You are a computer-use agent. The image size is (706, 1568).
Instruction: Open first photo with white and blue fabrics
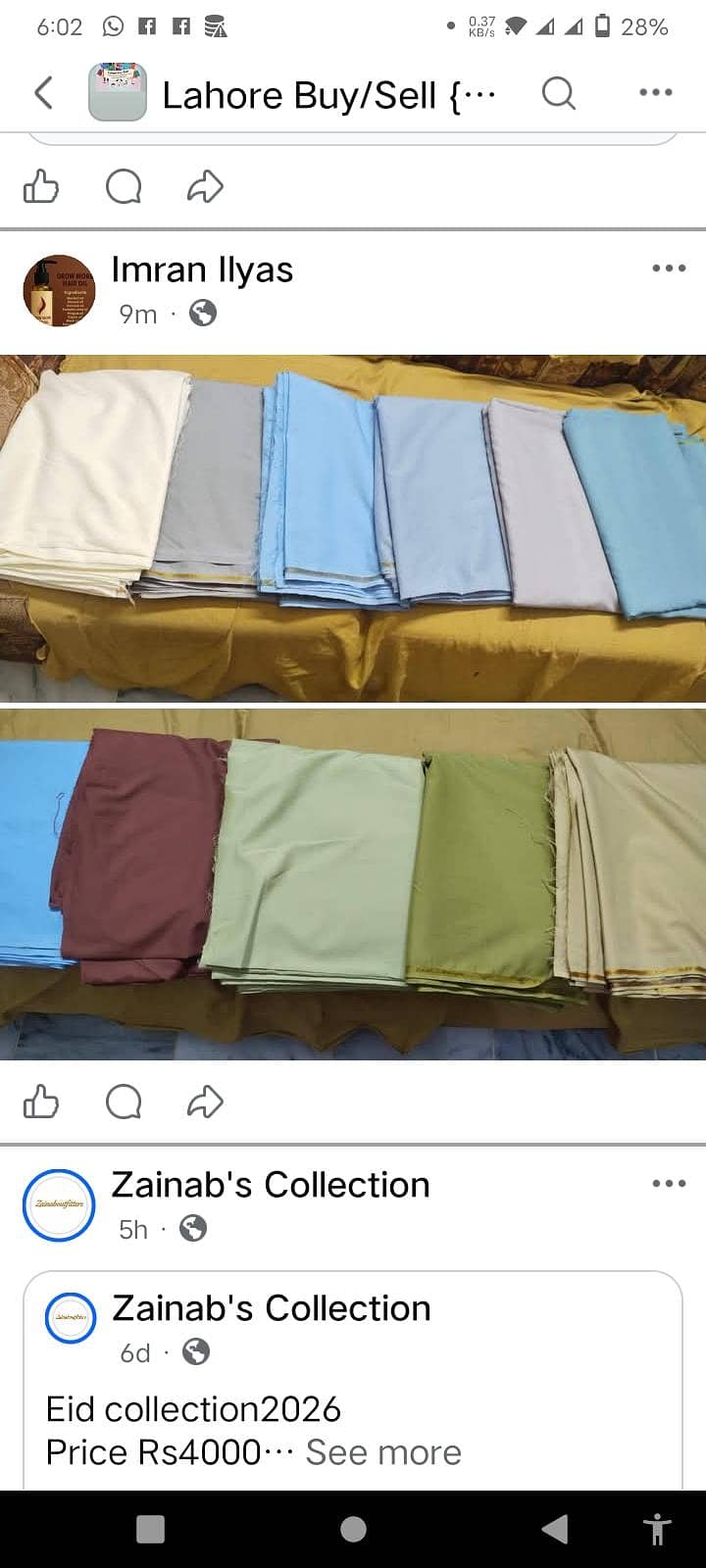pos(353,527)
